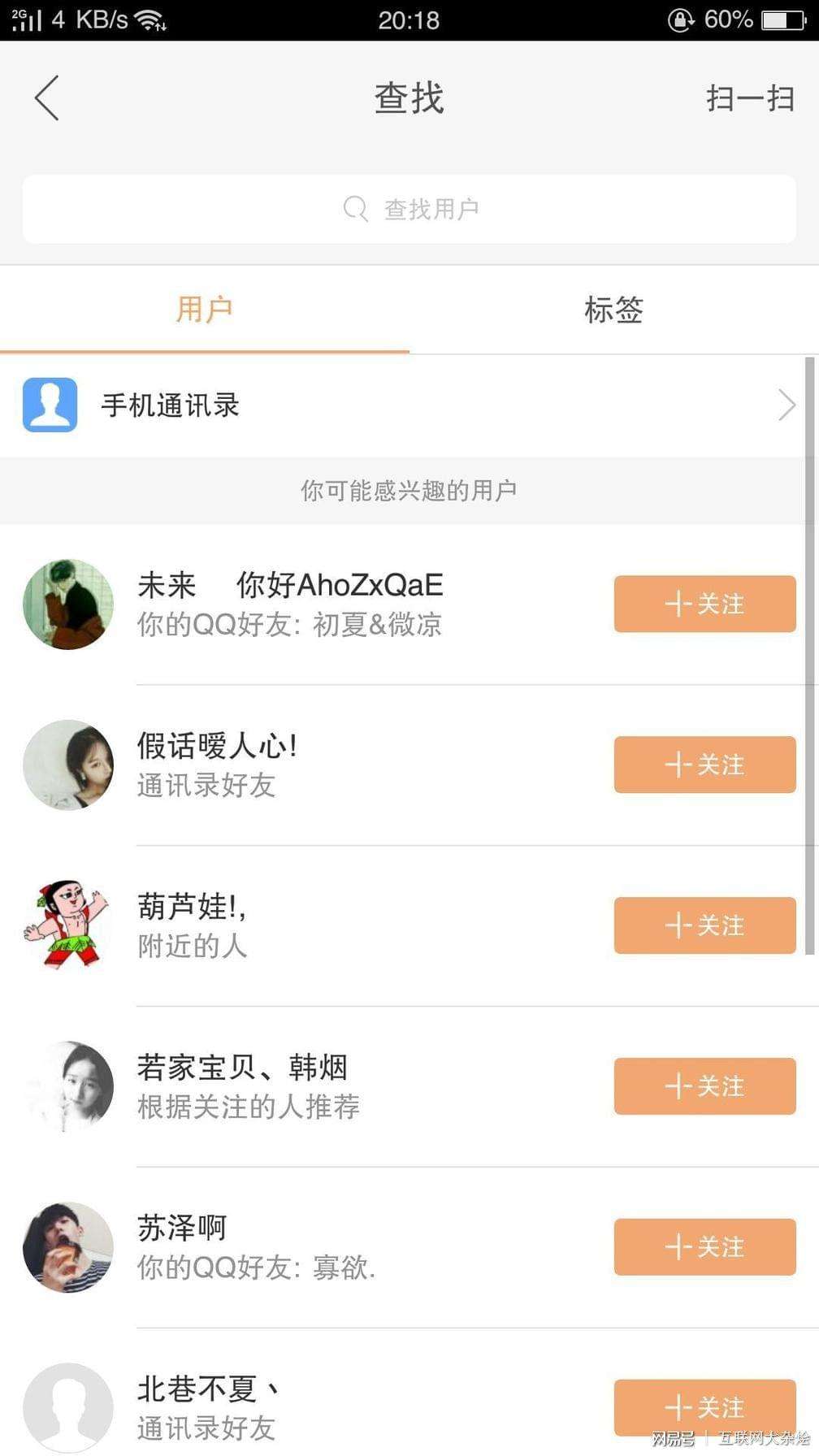This screenshot has width=819, height=1456.
Task: Follow the user 未来 你好AhoZxQaE
Action: tap(704, 604)
